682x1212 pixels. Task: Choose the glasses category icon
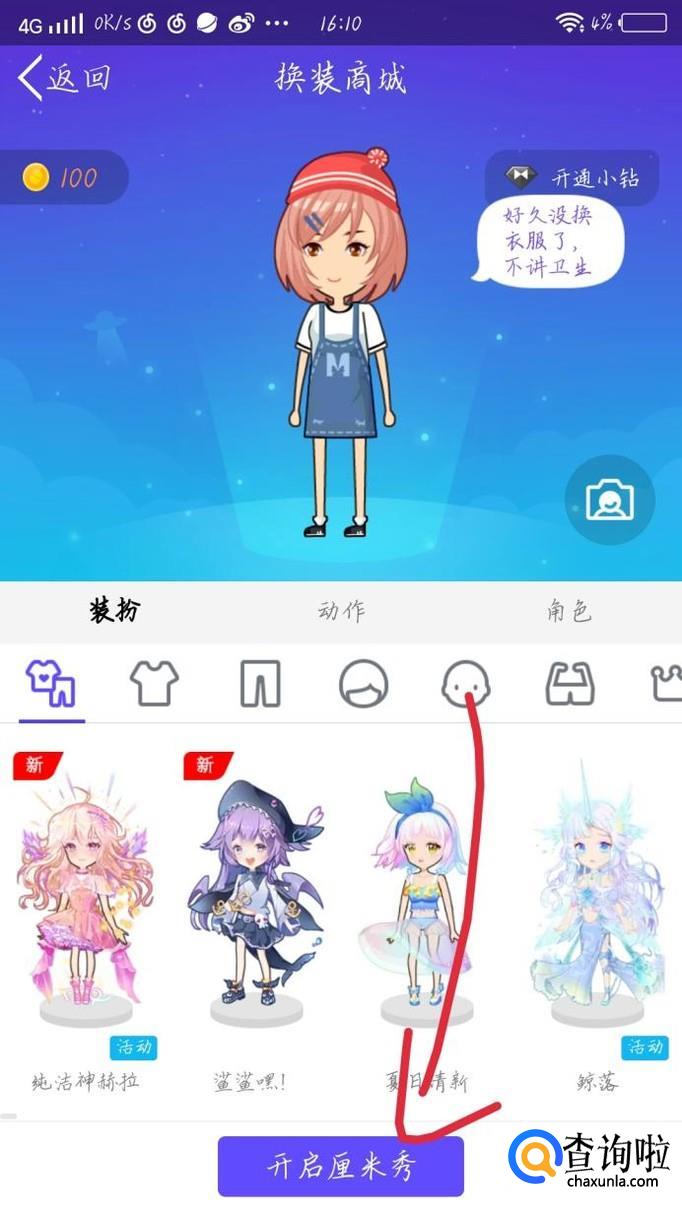pos(570,685)
